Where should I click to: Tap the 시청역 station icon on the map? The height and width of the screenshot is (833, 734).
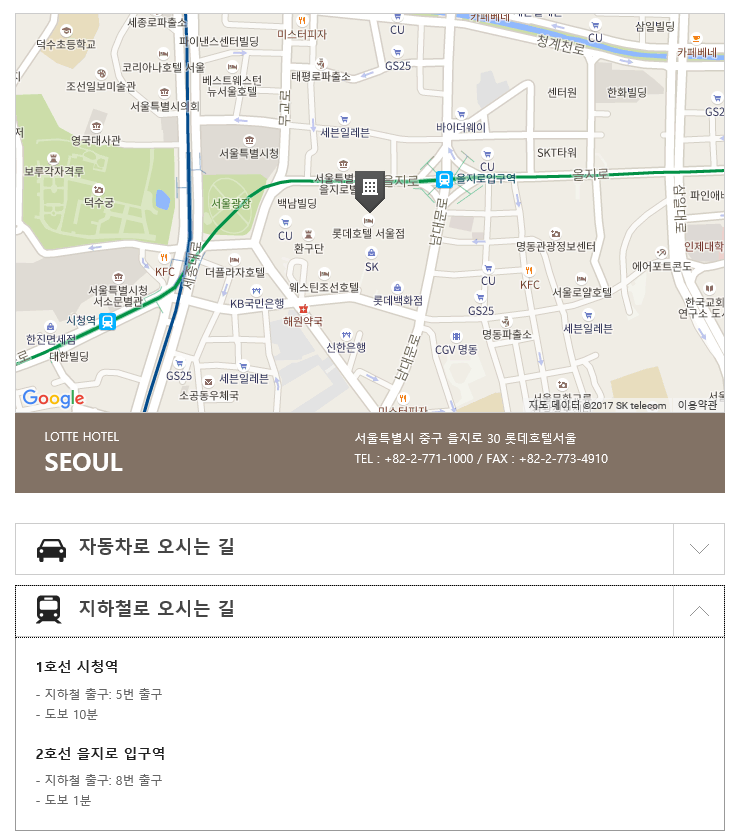pos(107,321)
